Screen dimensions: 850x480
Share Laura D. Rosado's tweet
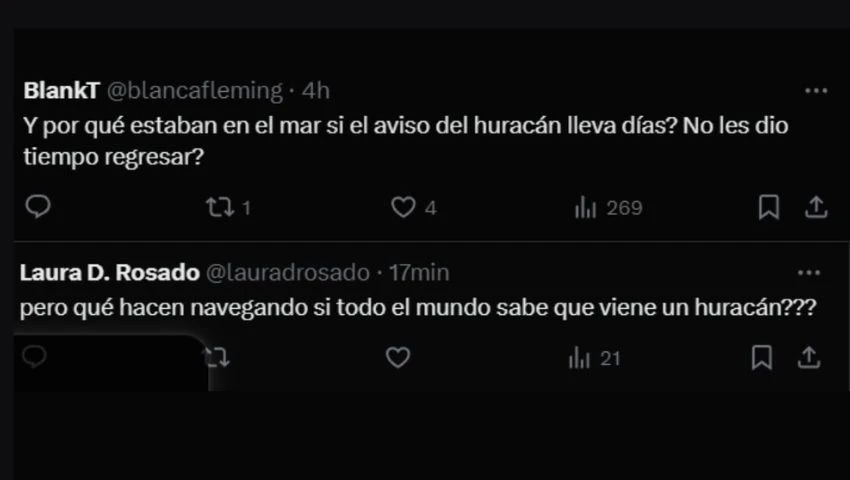click(x=809, y=357)
